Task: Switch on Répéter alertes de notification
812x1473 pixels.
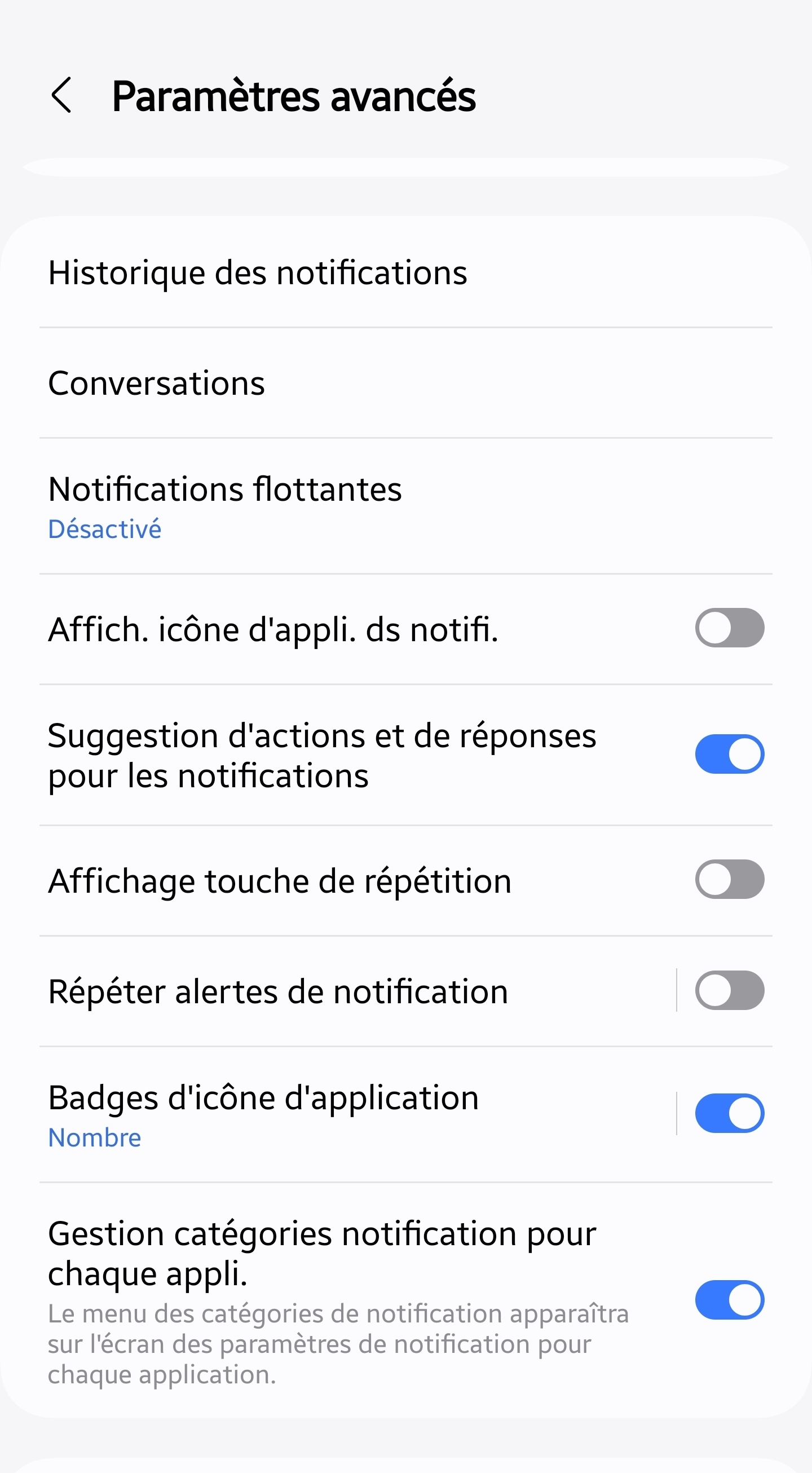Action: pyautogui.click(x=729, y=990)
